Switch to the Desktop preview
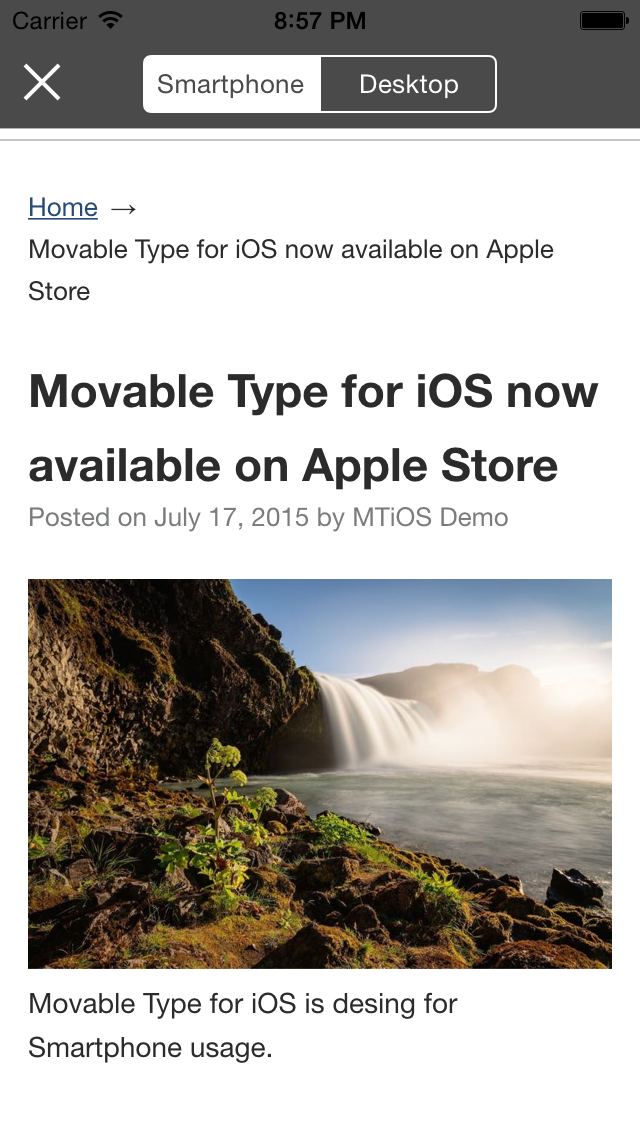 (x=408, y=84)
